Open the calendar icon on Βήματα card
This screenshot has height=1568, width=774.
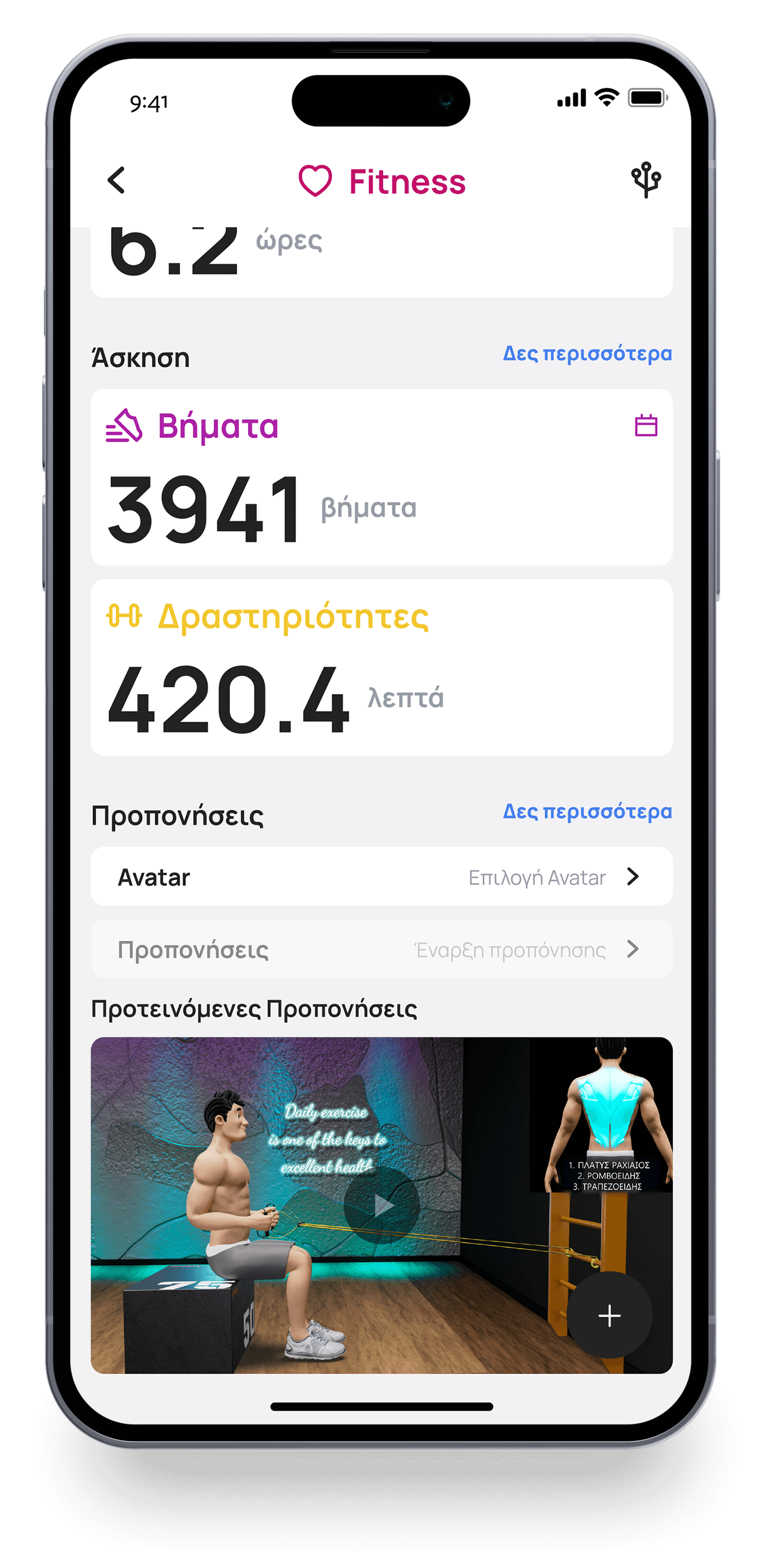pyautogui.click(x=646, y=426)
